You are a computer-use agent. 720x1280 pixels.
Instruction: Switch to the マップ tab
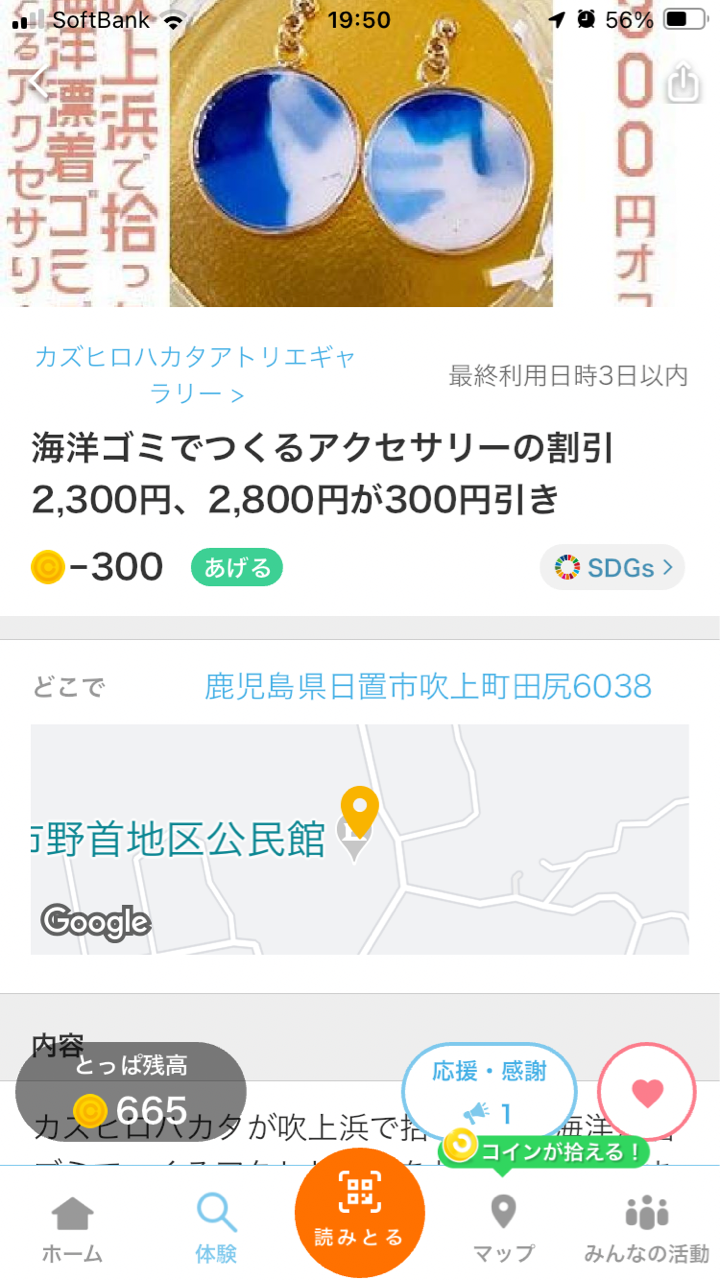503,1228
